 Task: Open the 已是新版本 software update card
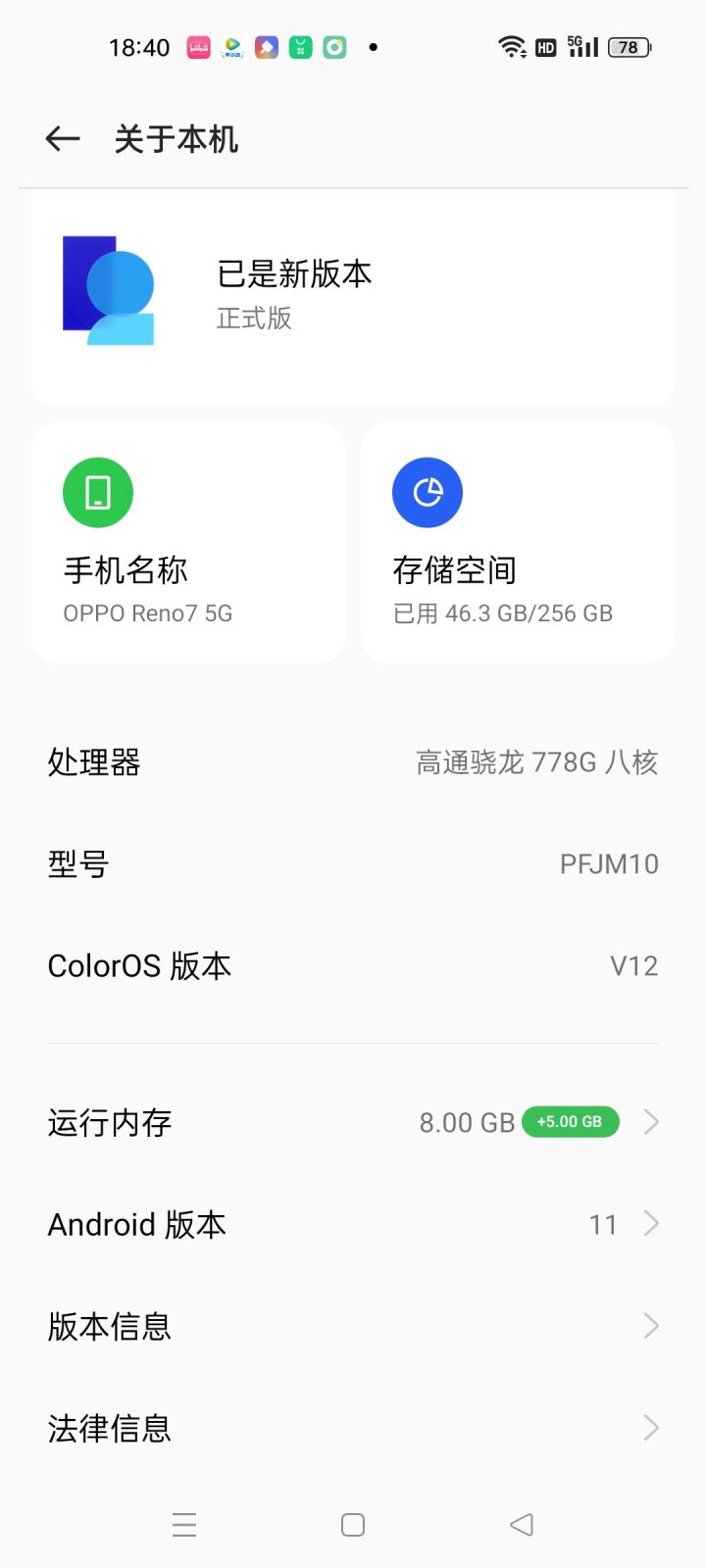coord(353,298)
